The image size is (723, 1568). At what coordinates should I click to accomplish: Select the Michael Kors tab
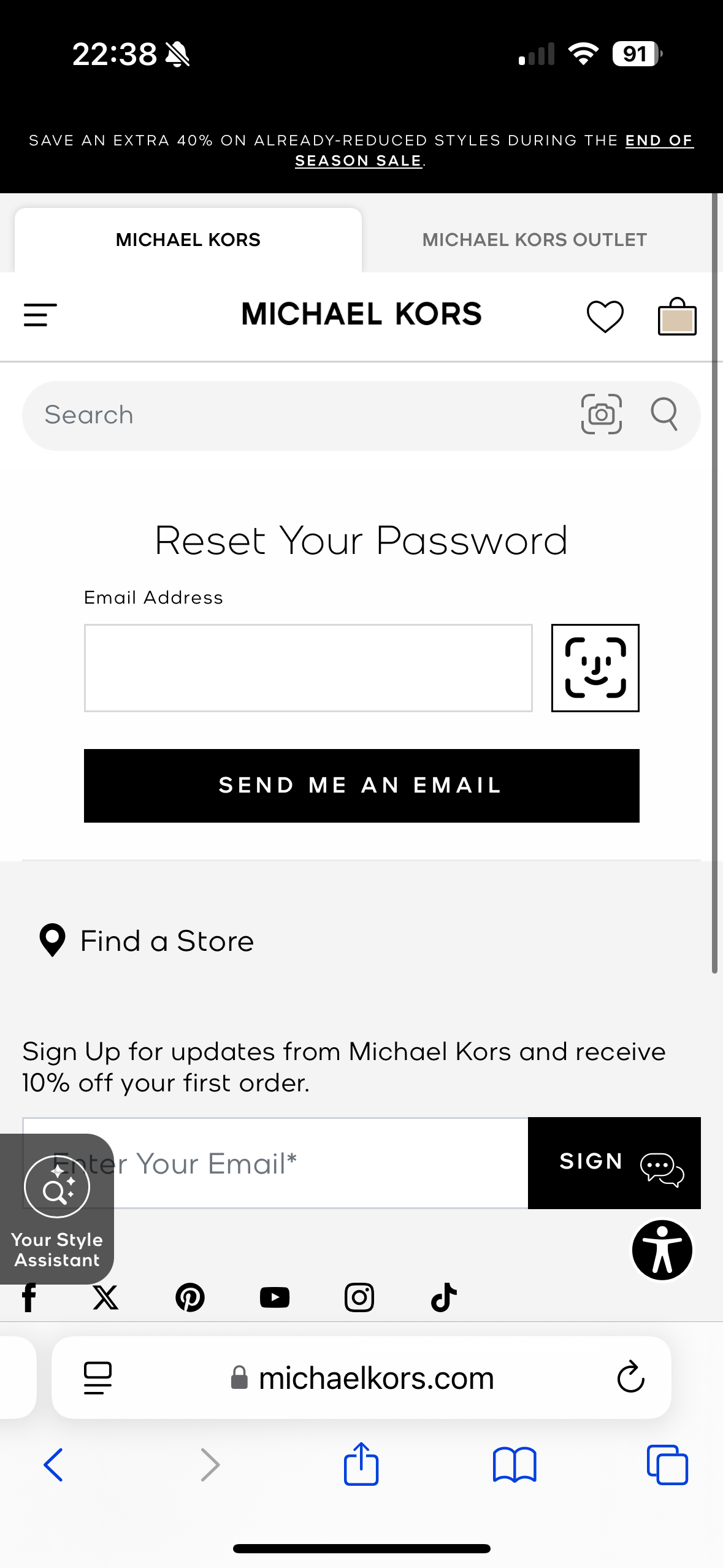coord(188,239)
